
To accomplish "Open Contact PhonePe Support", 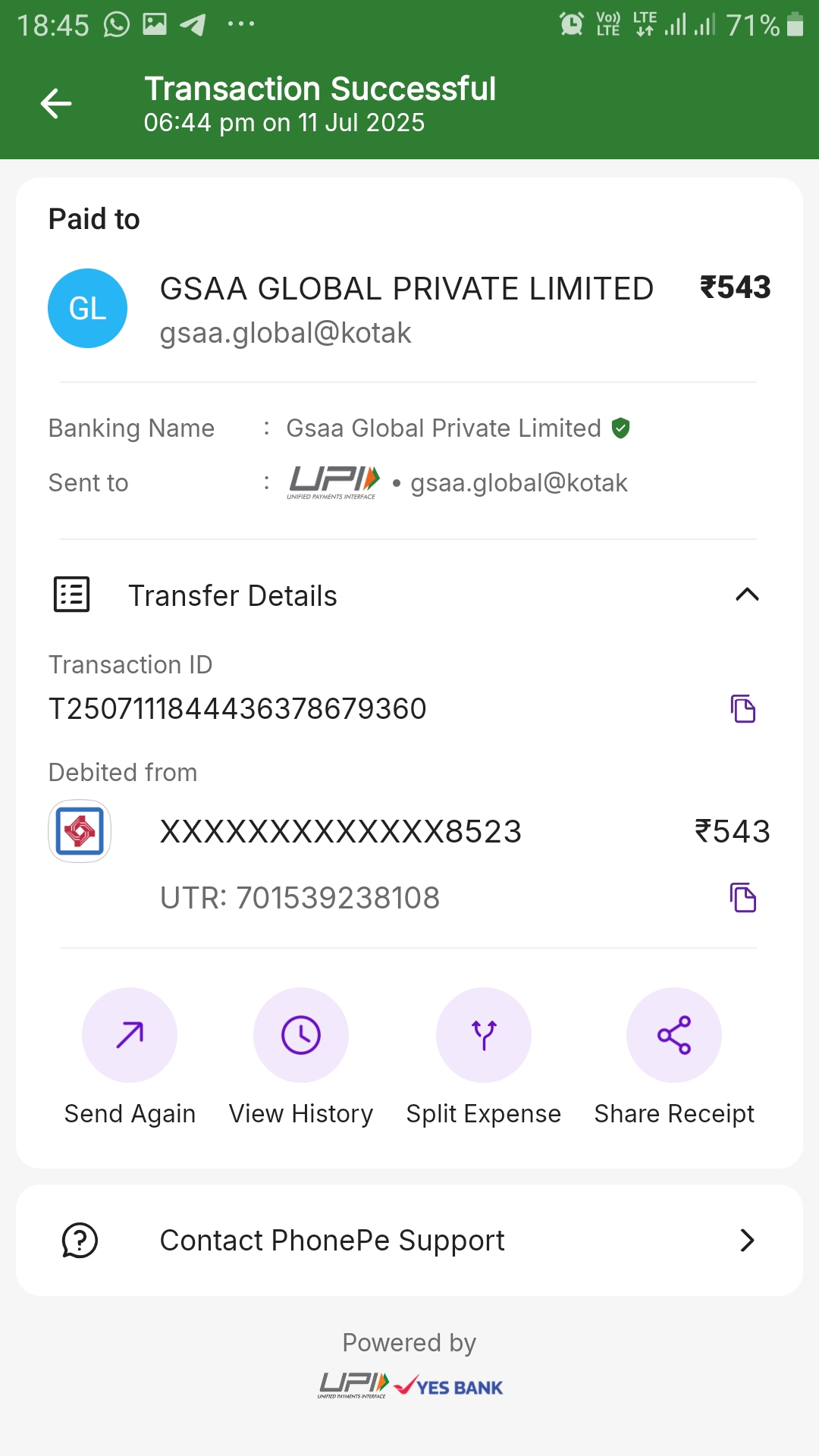I will pyautogui.click(x=409, y=1241).
